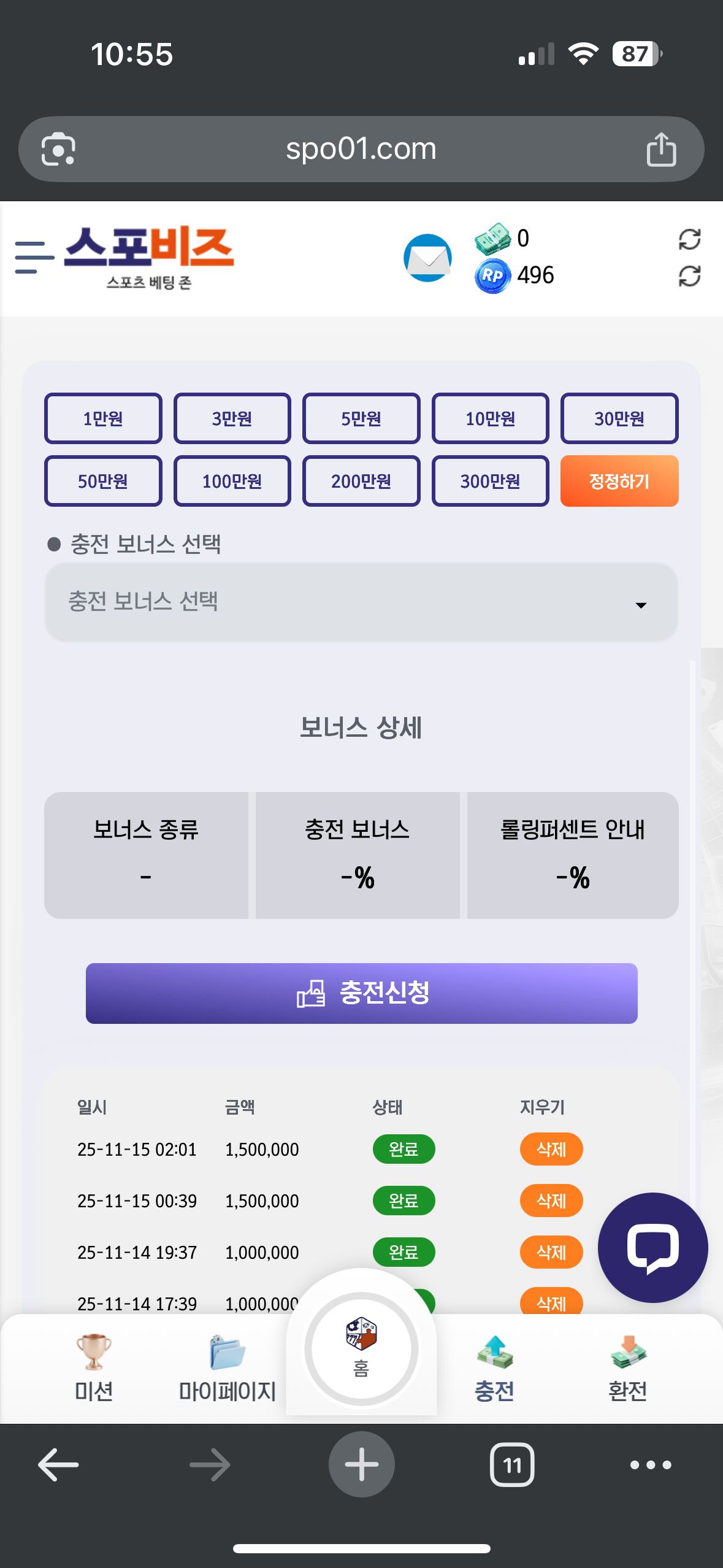This screenshot has height=1568, width=723.
Task: Go back in the browser
Action: point(58,1465)
